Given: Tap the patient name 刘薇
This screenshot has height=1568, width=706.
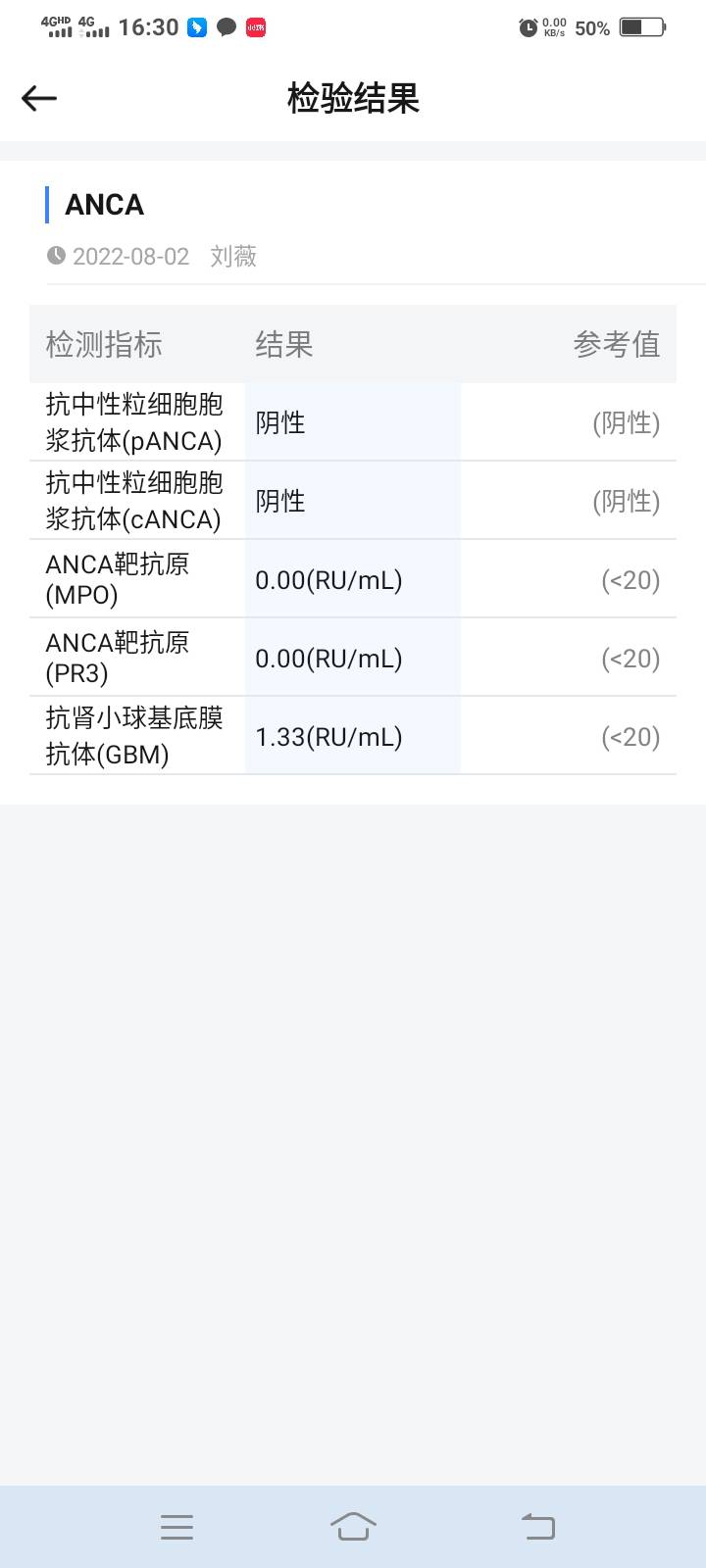Looking at the screenshot, I should coord(232,256).
